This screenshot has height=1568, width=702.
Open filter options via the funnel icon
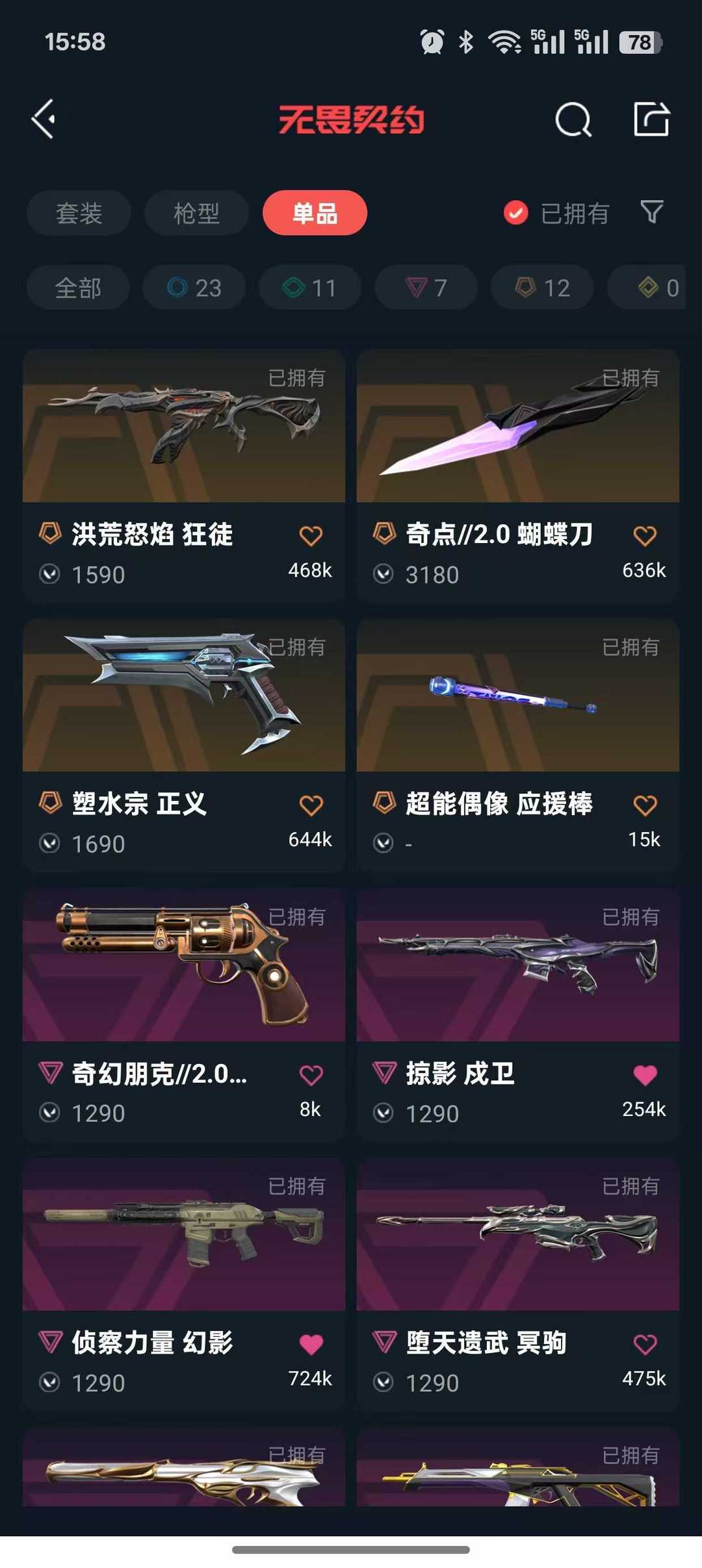(x=651, y=212)
